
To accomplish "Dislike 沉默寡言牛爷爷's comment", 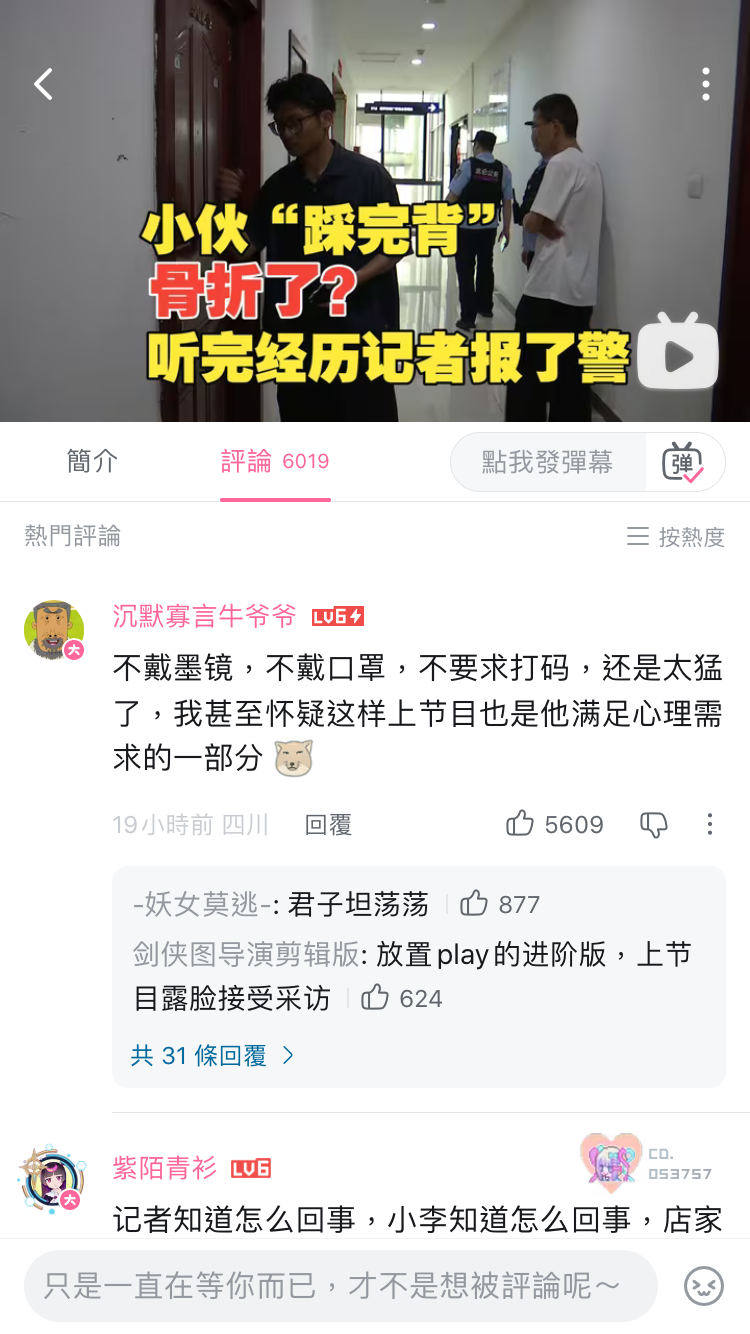I will tap(654, 824).
